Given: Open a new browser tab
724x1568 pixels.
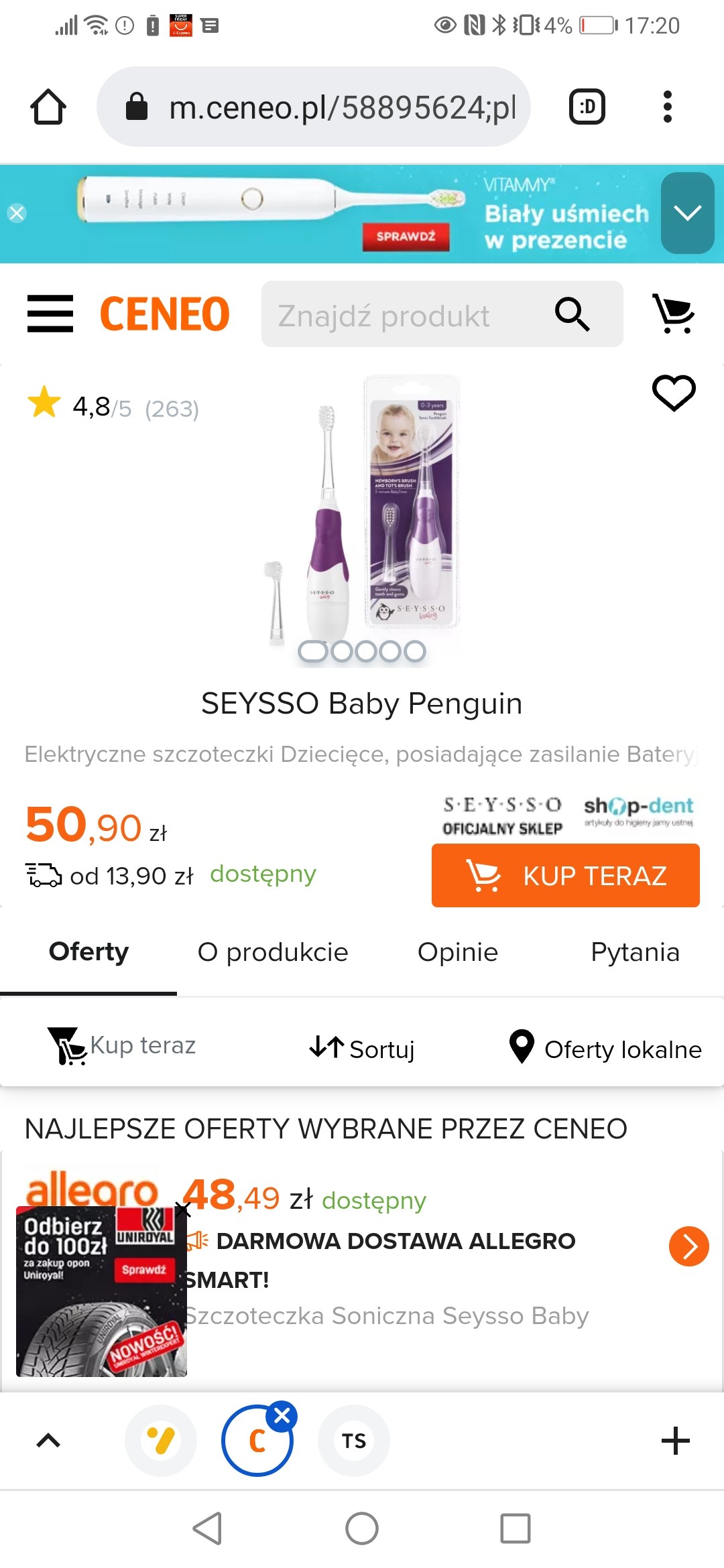Looking at the screenshot, I should [675, 1441].
